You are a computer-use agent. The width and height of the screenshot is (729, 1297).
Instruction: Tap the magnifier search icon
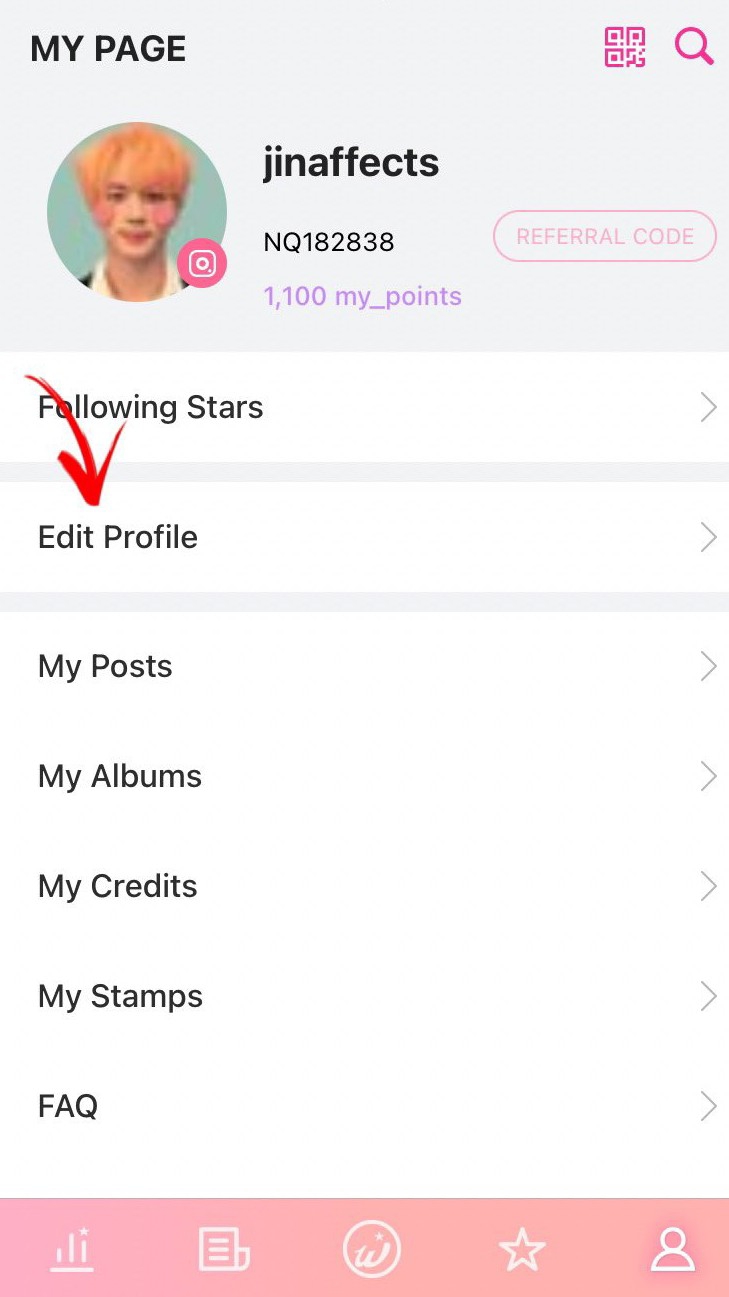point(693,47)
